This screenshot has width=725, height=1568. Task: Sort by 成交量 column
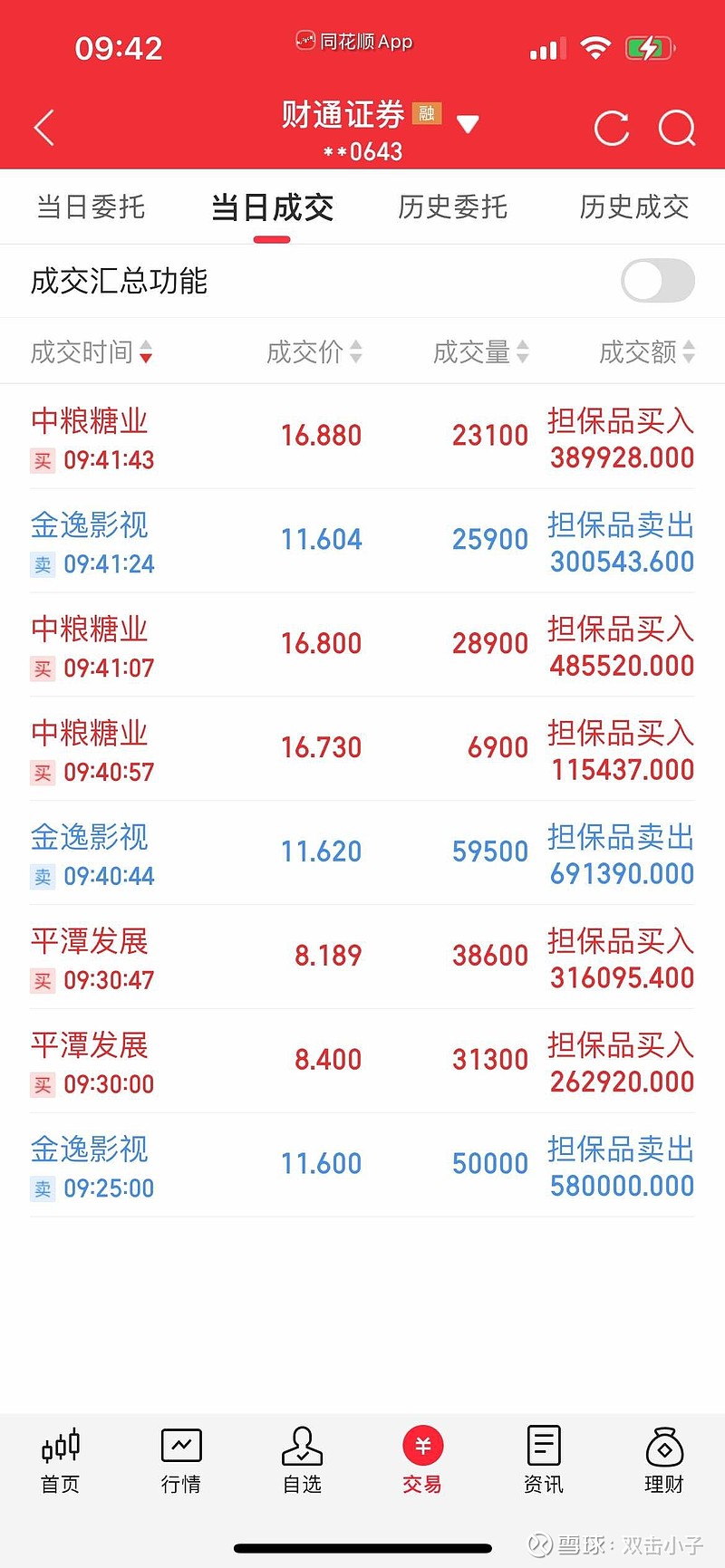click(x=480, y=351)
